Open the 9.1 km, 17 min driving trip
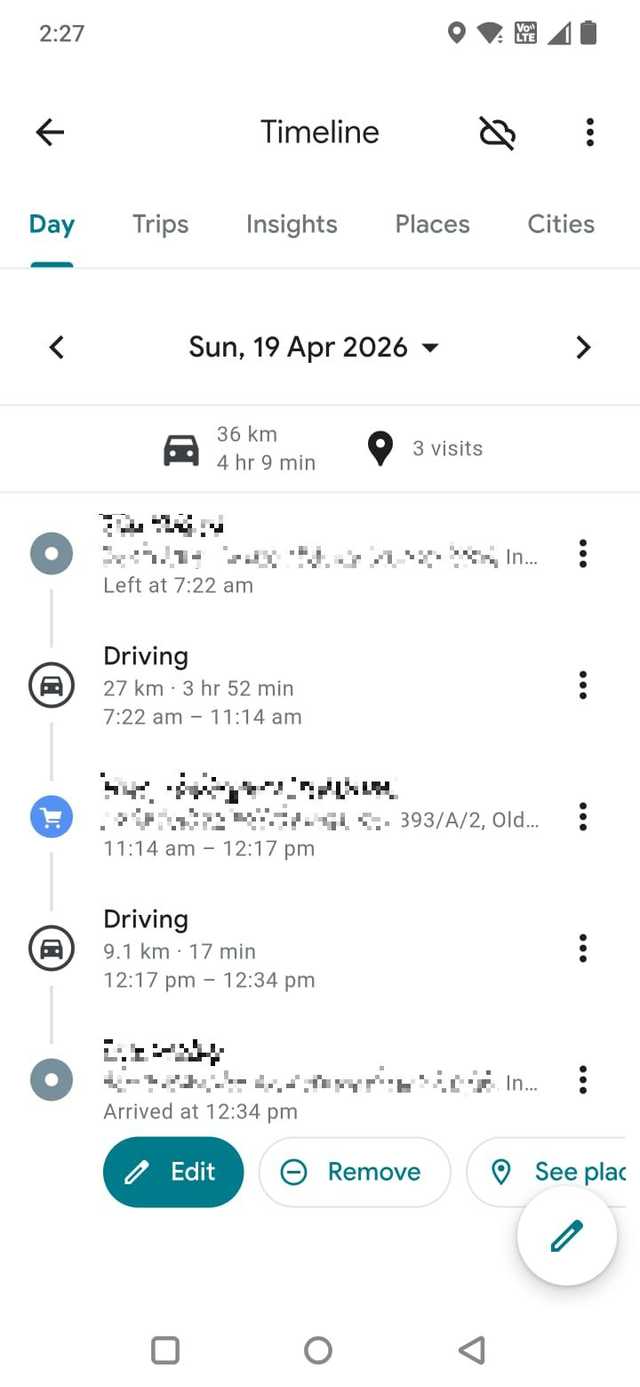Screen dimensions: 640x1387 tap(300, 949)
